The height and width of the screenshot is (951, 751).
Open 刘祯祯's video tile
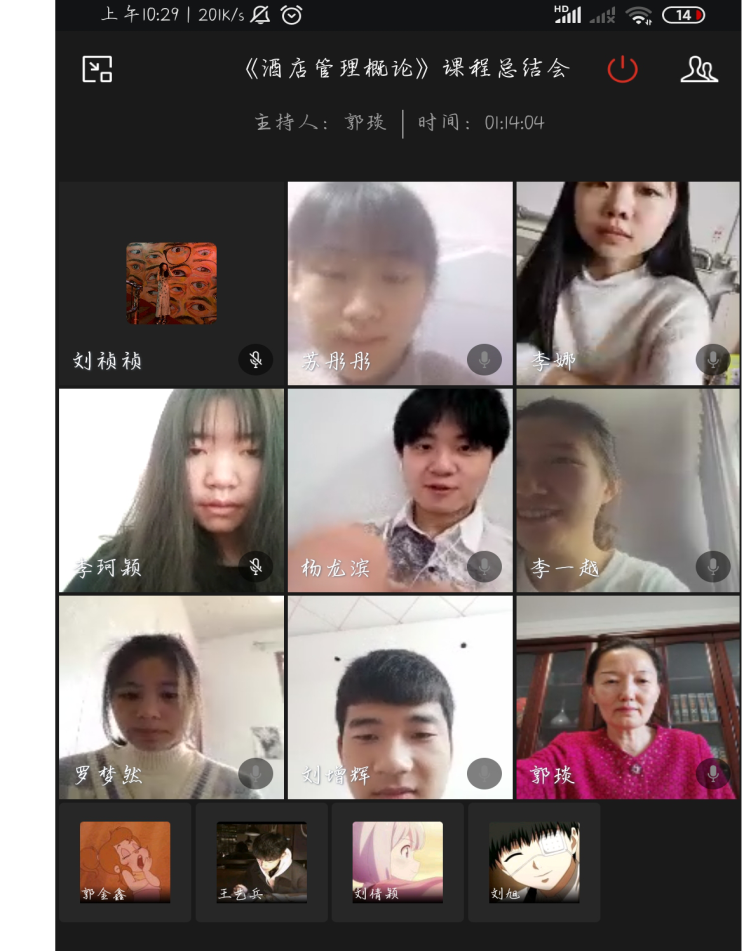171,284
